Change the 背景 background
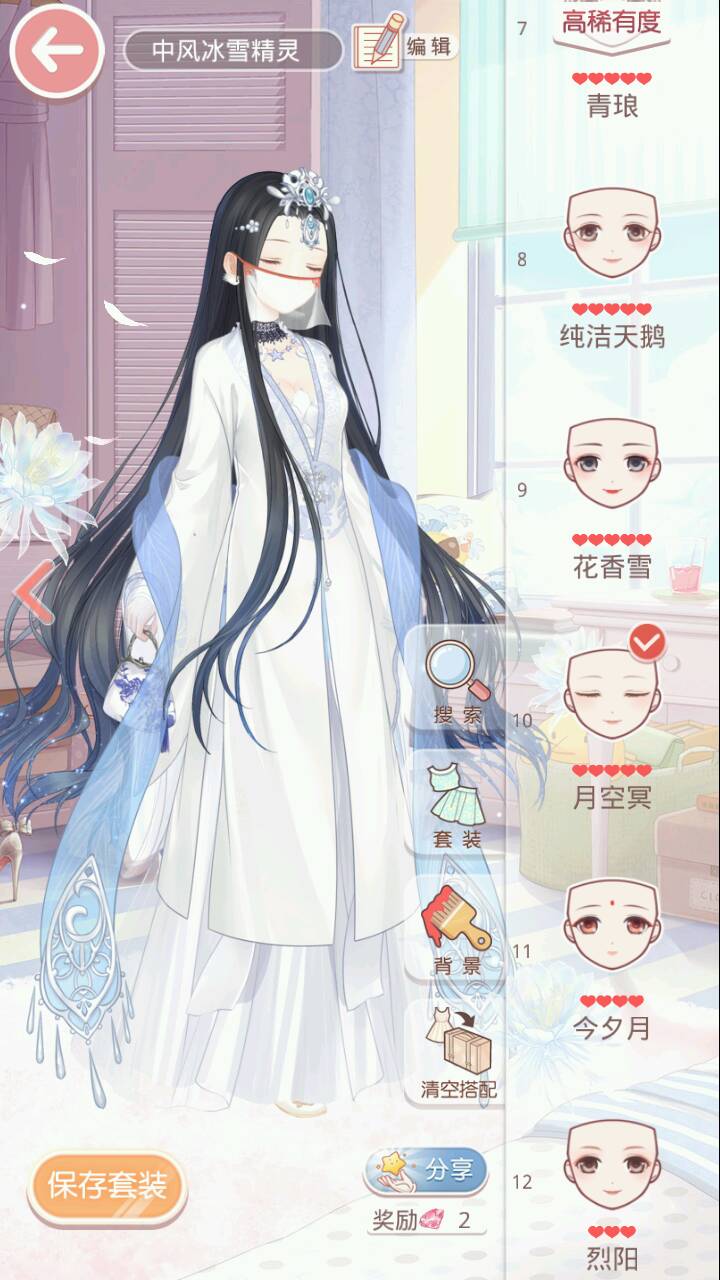The height and width of the screenshot is (1280, 720). tap(458, 932)
